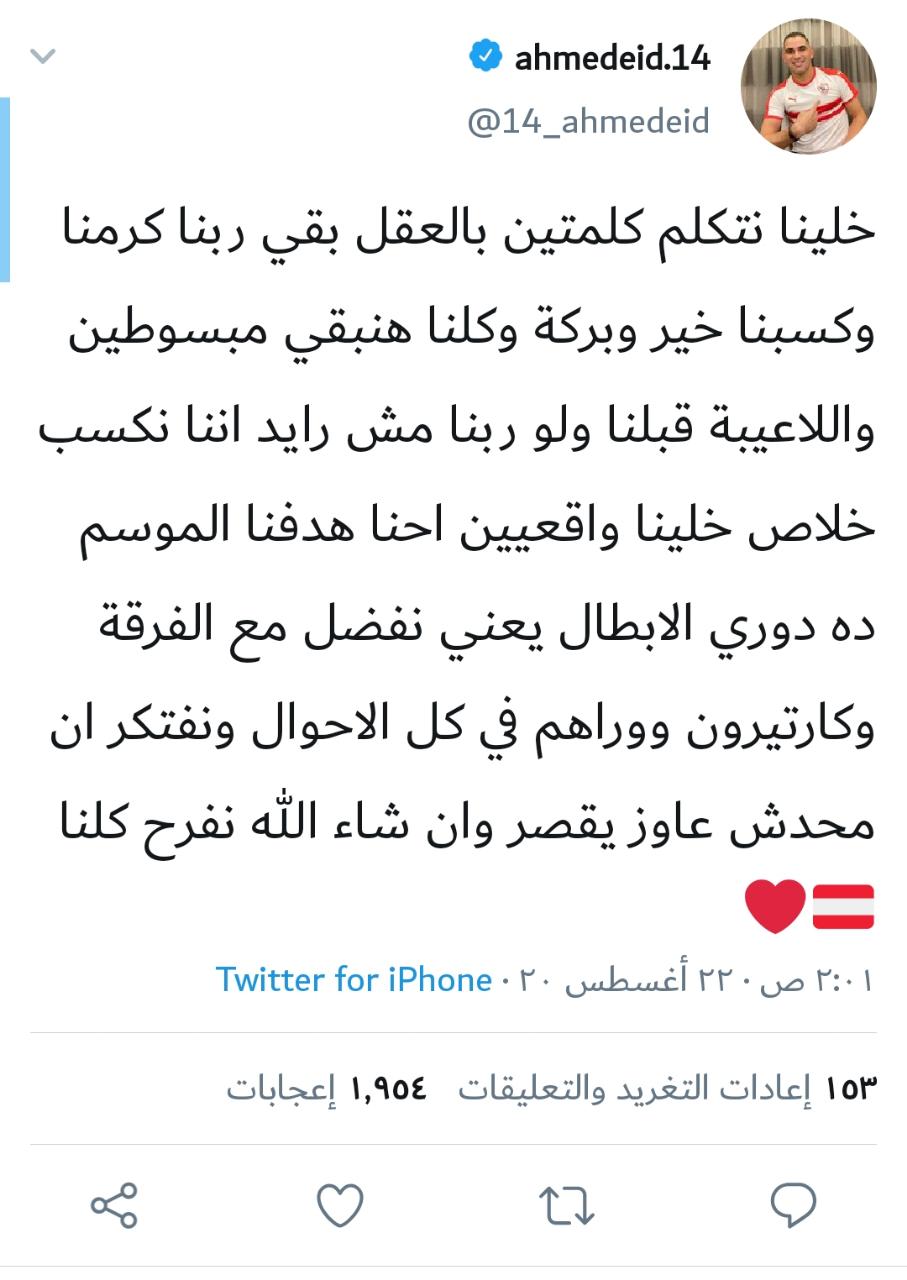Image resolution: width=907 pixels, height=1280 pixels.
Task: View the 153 retweets and comments list
Action: point(667,1088)
